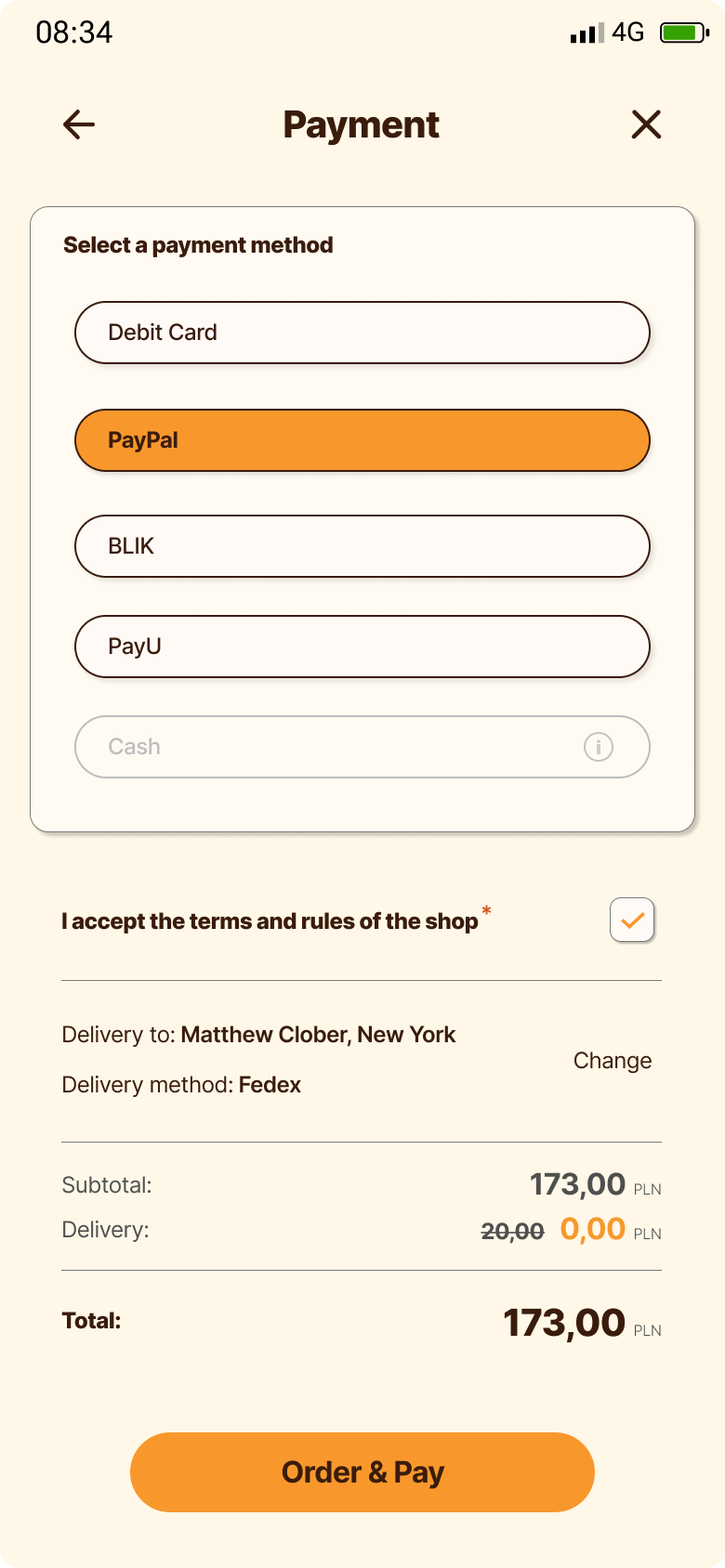Toggle the accept terms and rules checkbox

[632, 921]
